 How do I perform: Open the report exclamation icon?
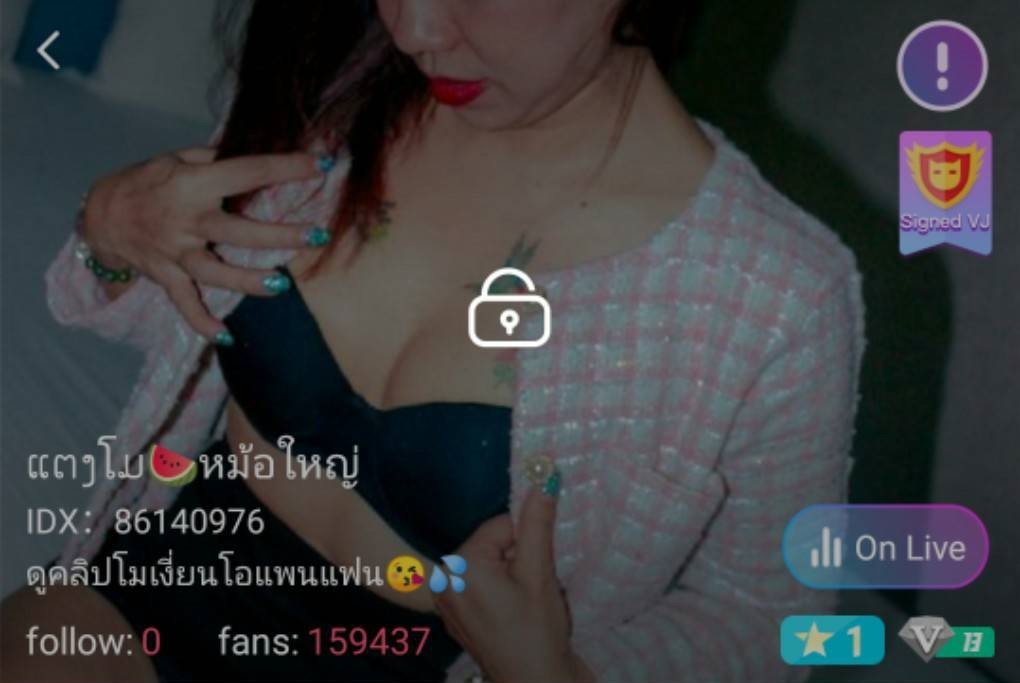(x=941, y=65)
